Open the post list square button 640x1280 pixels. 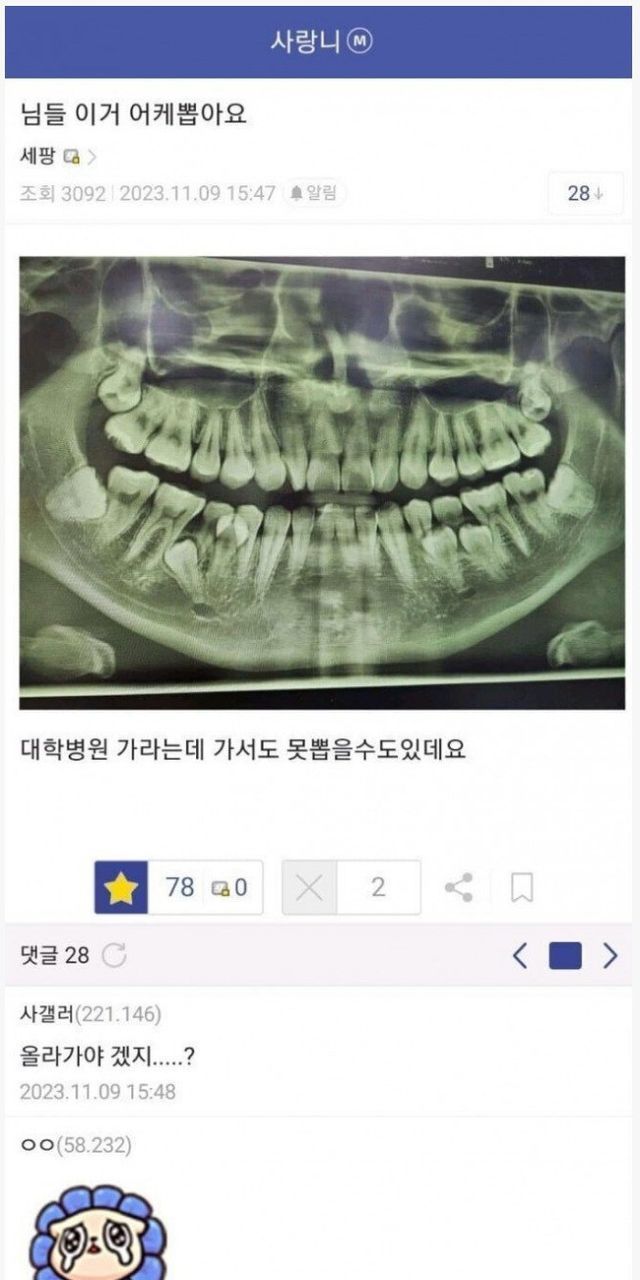565,956
